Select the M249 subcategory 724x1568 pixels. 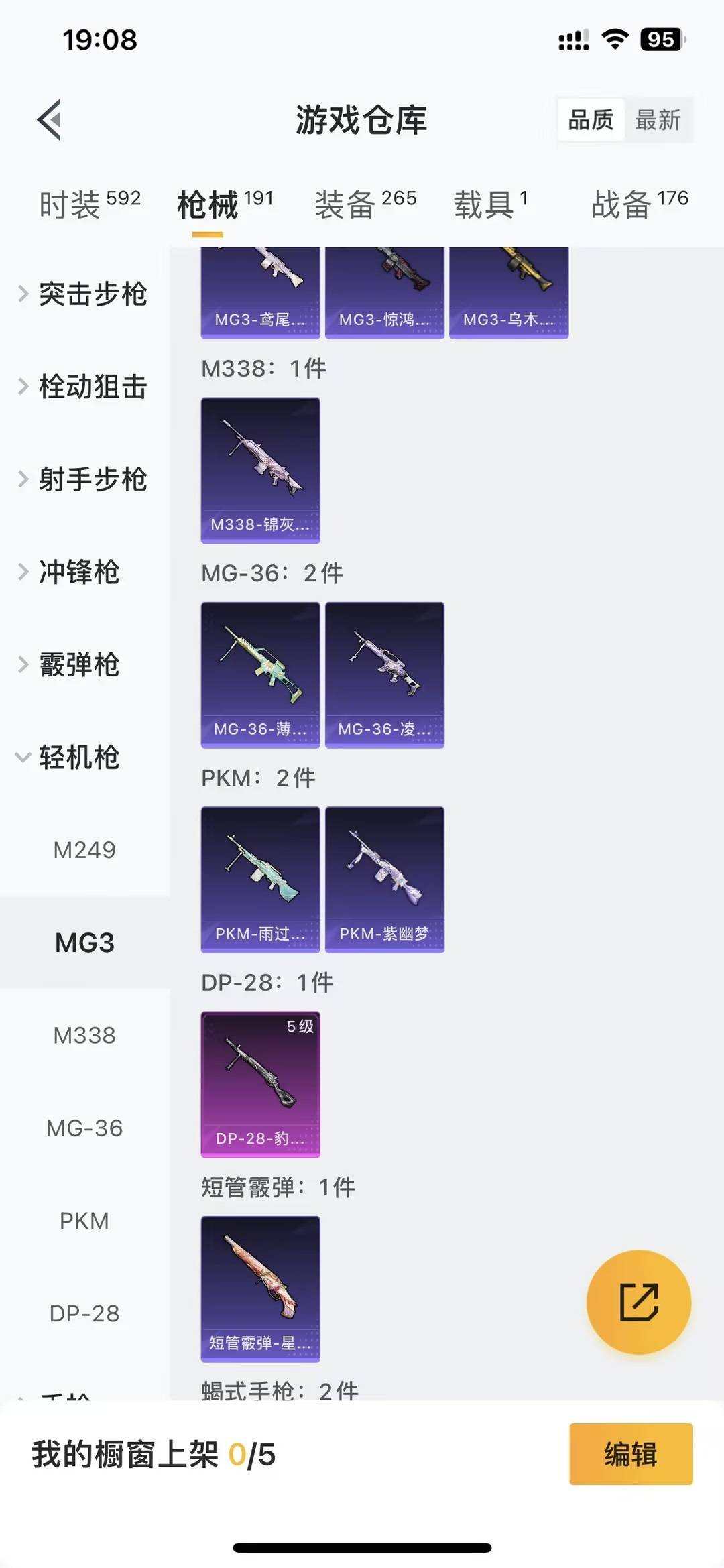point(85,849)
